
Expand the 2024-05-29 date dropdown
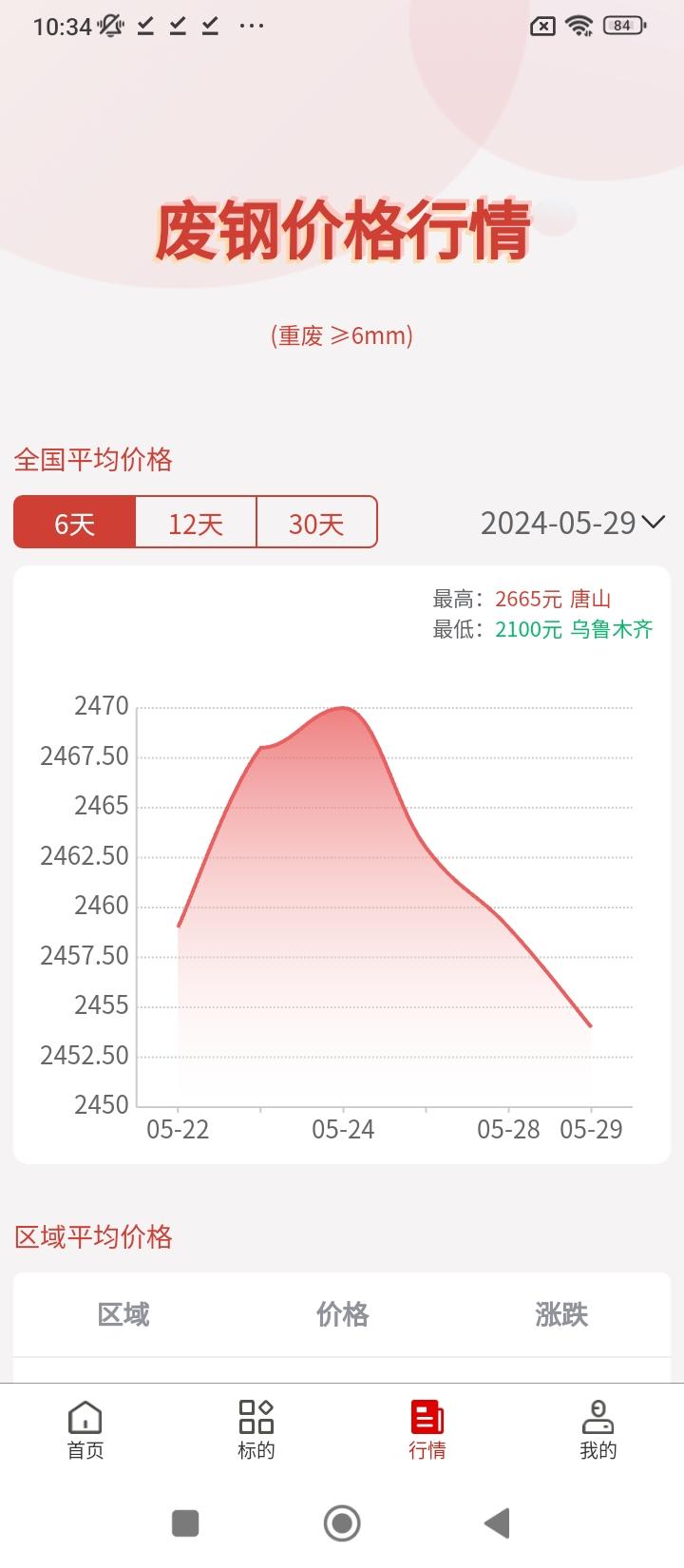[x=574, y=522]
